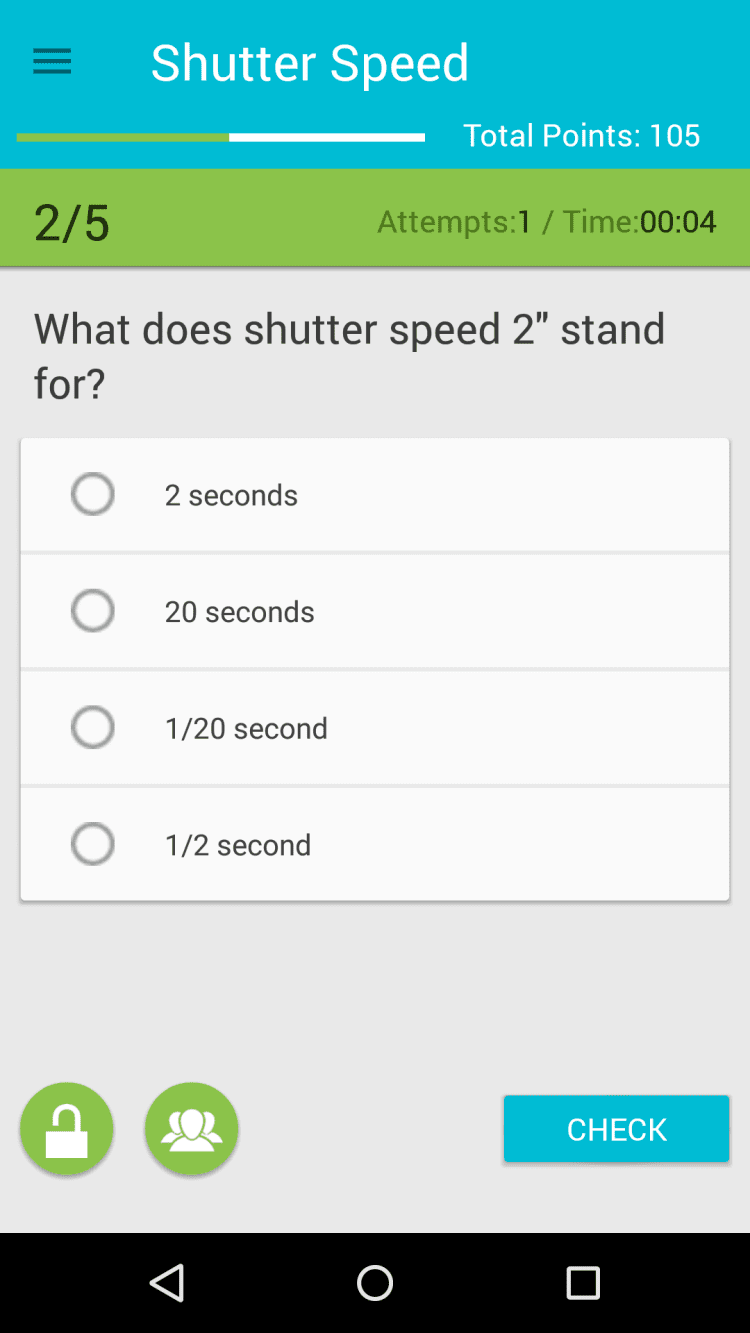The image size is (750, 1333).
Task: Open the hamburger drawer menu
Action: 52,63
